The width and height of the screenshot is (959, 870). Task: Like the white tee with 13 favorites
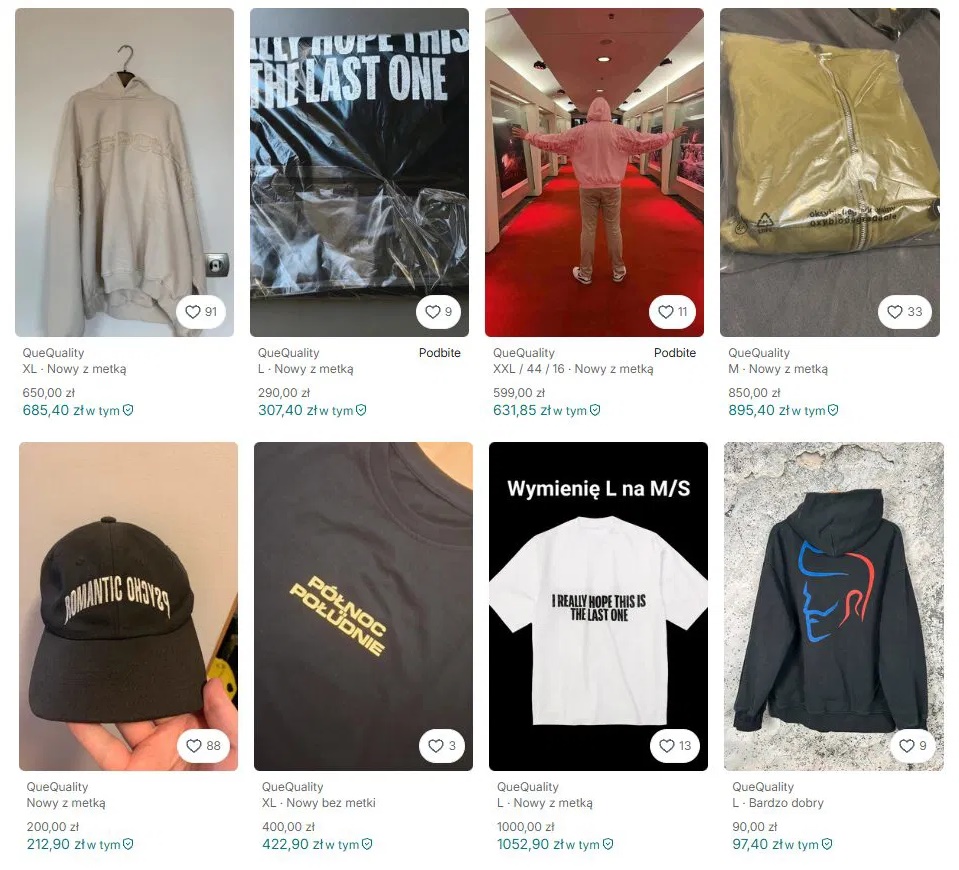click(675, 746)
